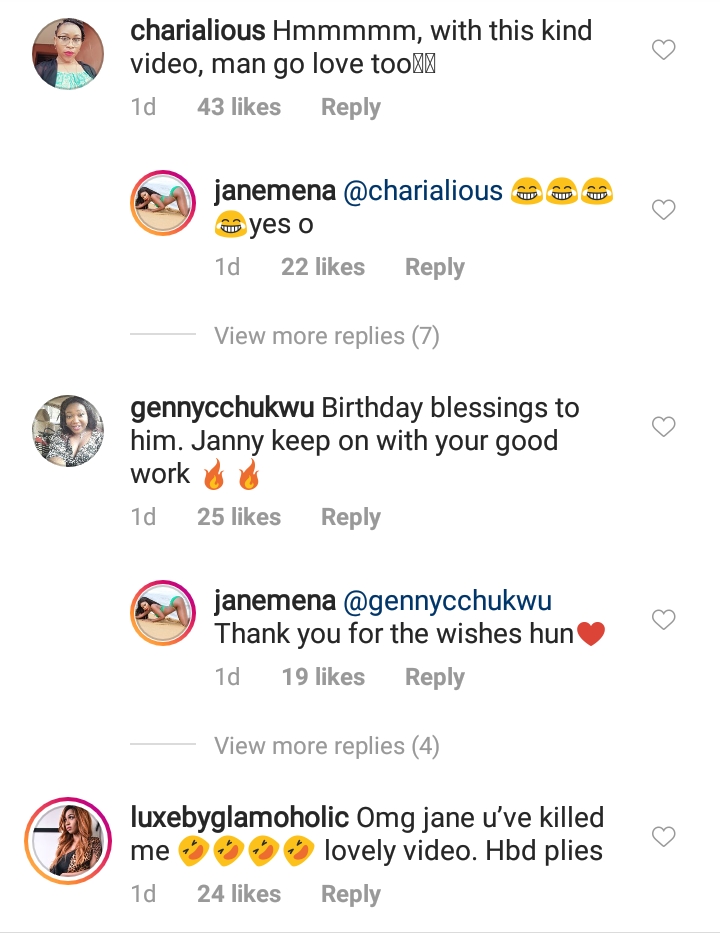This screenshot has width=720, height=935.
Task: Reply to janemena's "yes o" comment
Action: (x=434, y=267)
